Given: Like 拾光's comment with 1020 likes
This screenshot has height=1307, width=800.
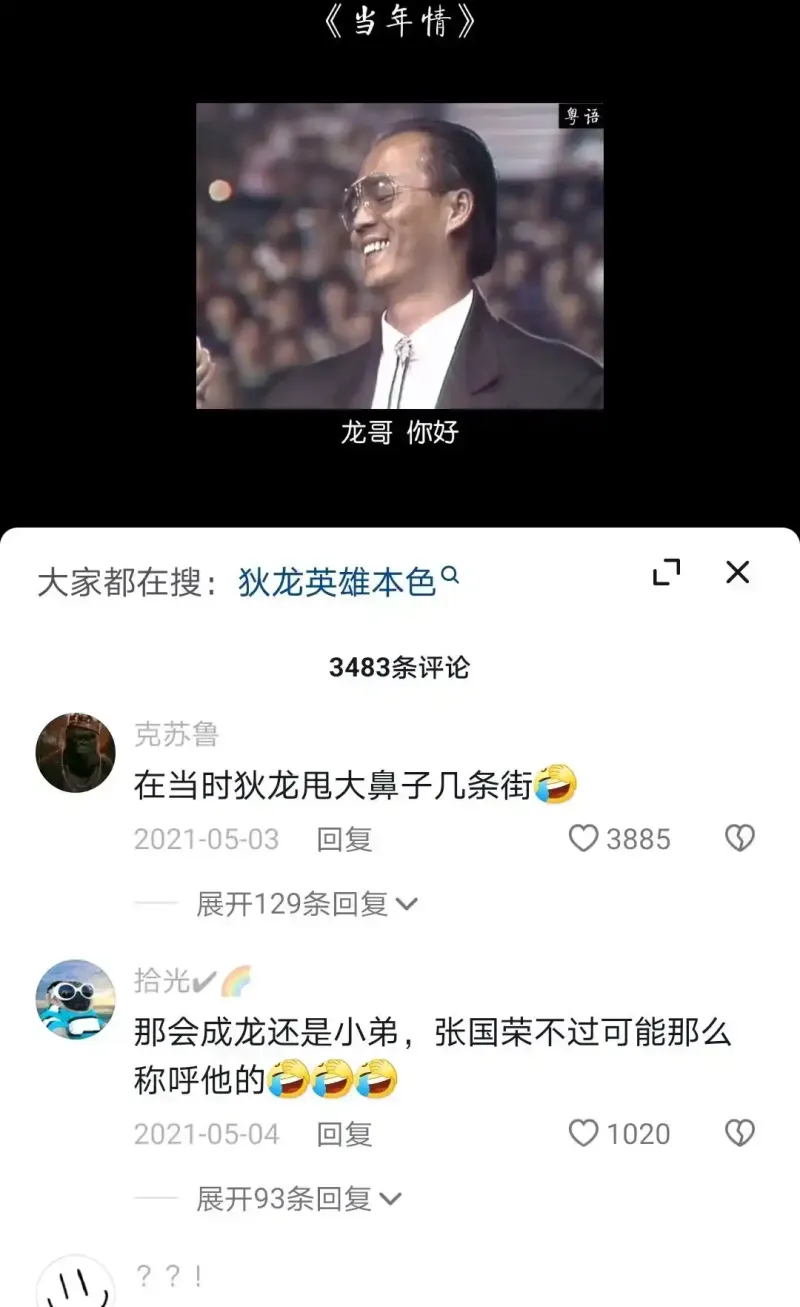Looking at the screenshot, I should [x=583, y=1133].
